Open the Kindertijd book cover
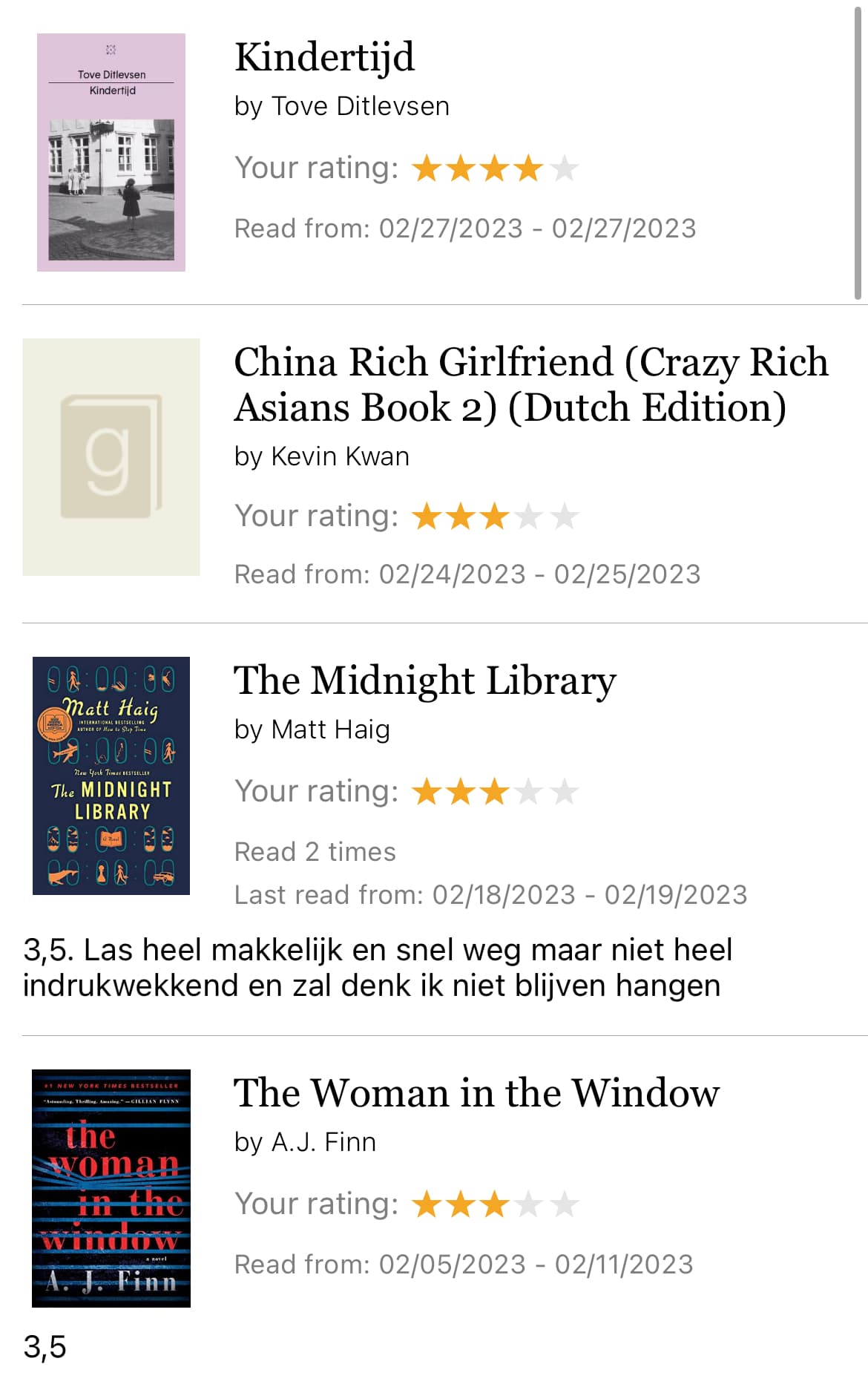The image size is (868, 1390). [111, 152]
